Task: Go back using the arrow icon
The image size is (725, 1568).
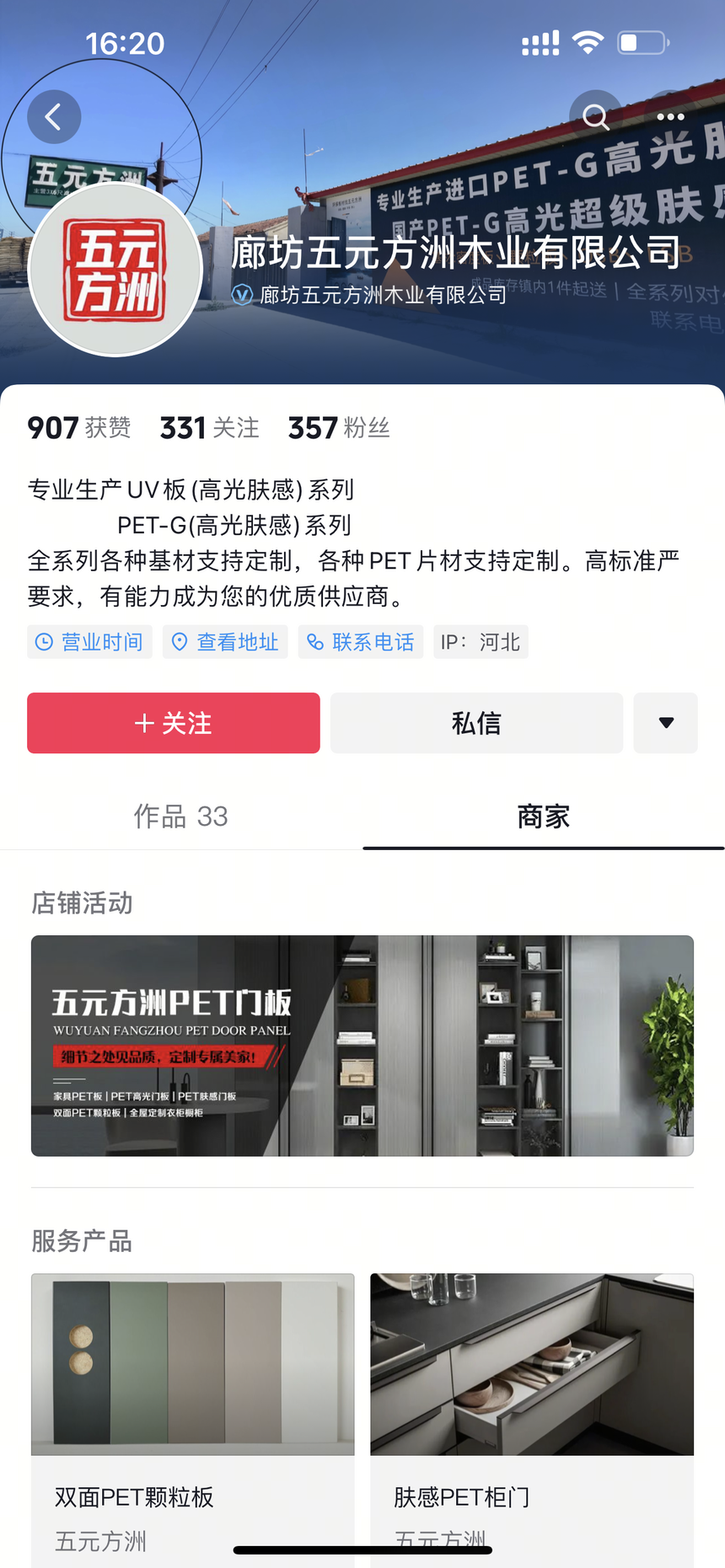Action: tap(54, 117)
